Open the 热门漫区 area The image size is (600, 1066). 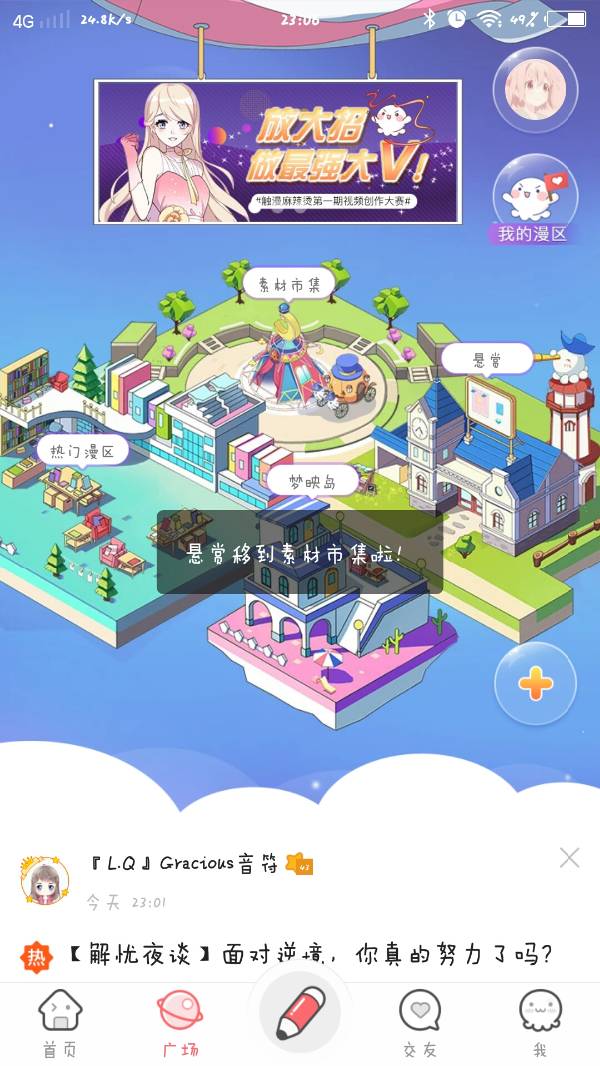coord(82,450)
